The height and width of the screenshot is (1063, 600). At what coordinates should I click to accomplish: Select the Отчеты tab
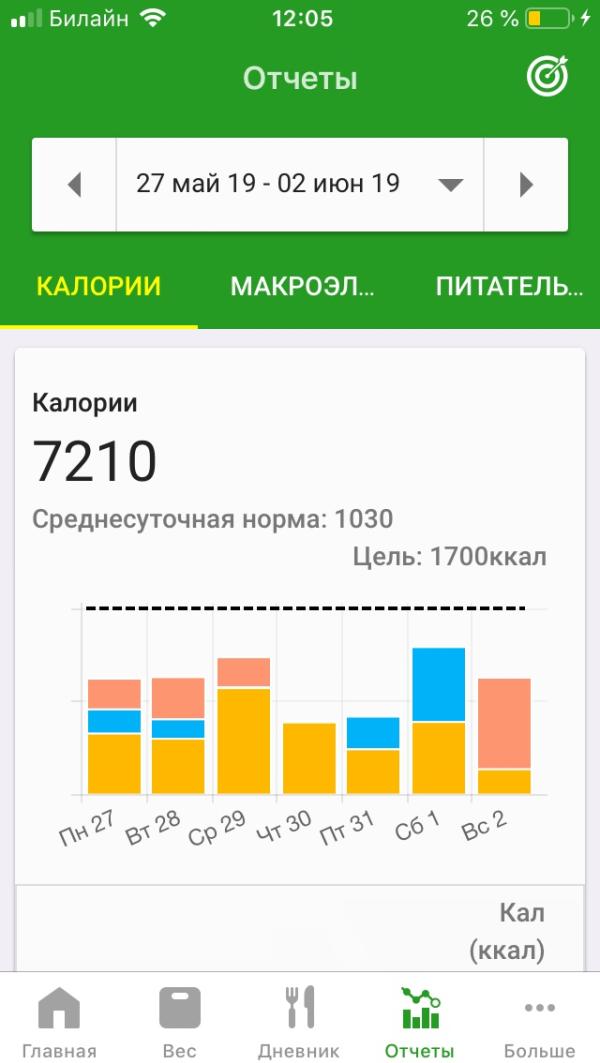pos(420,1019)
